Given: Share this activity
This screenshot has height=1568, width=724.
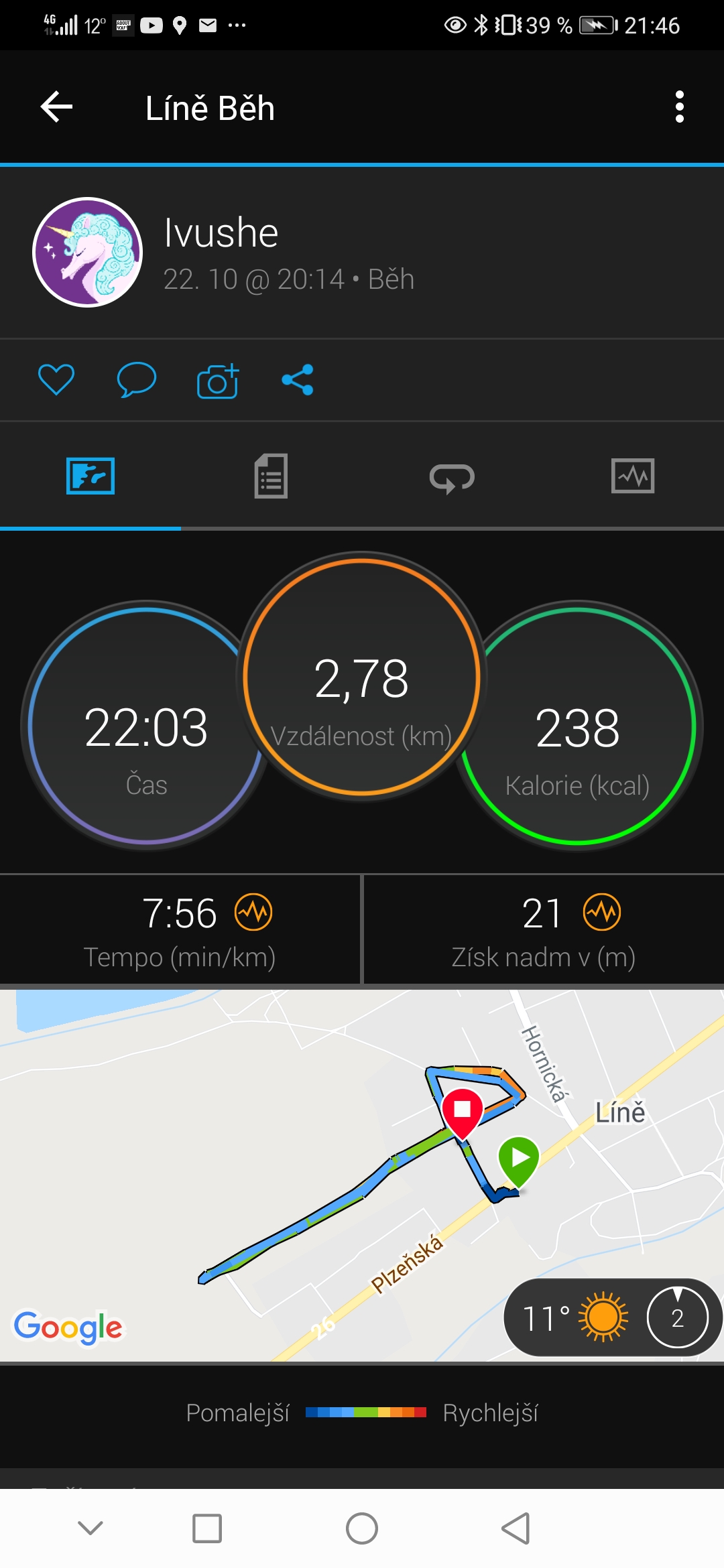Looking at the screenshot, I should click(298, 380).
